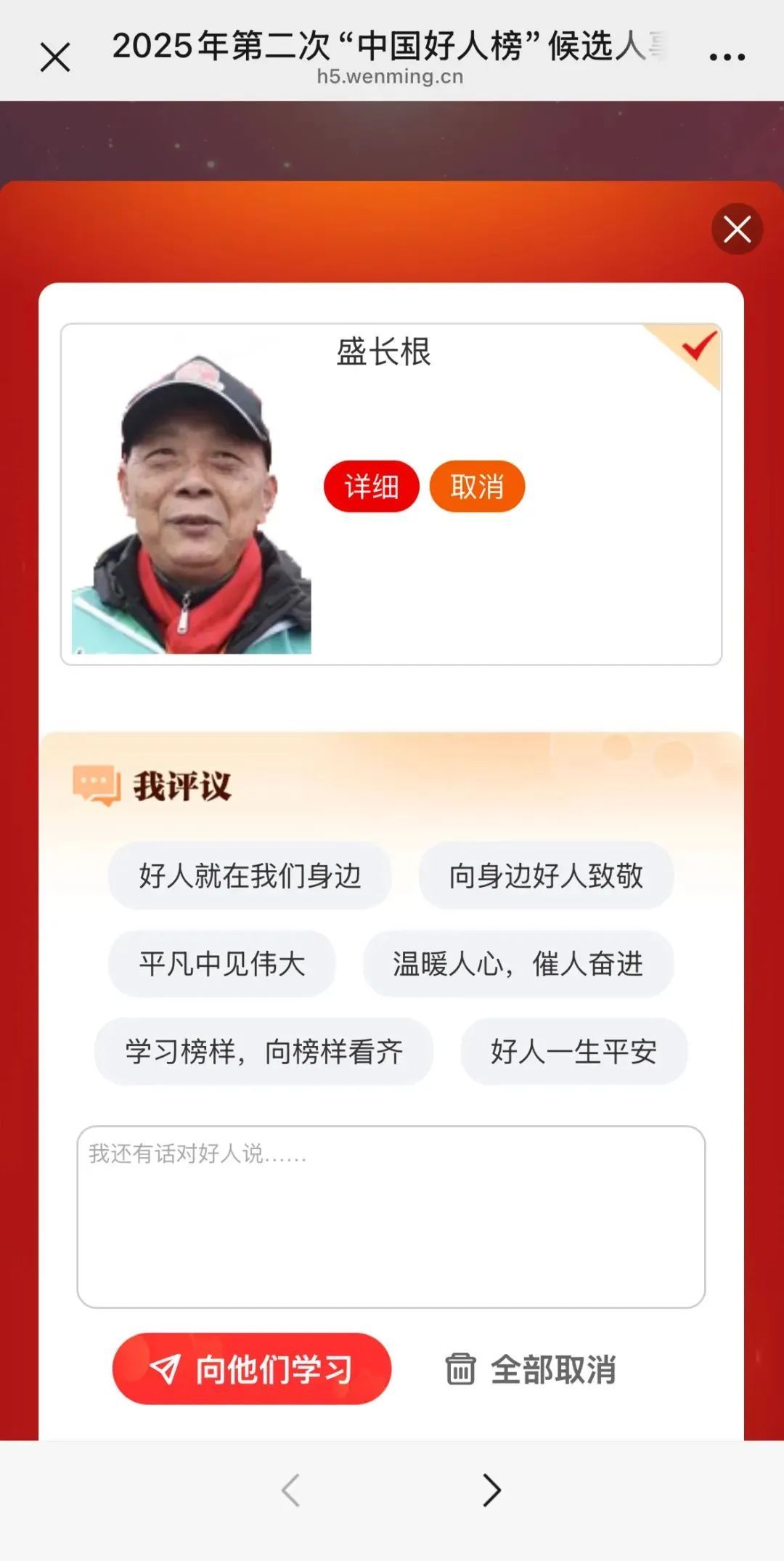
Task: Submit with 向他们学习 button
Action: tap(252, 1369)
